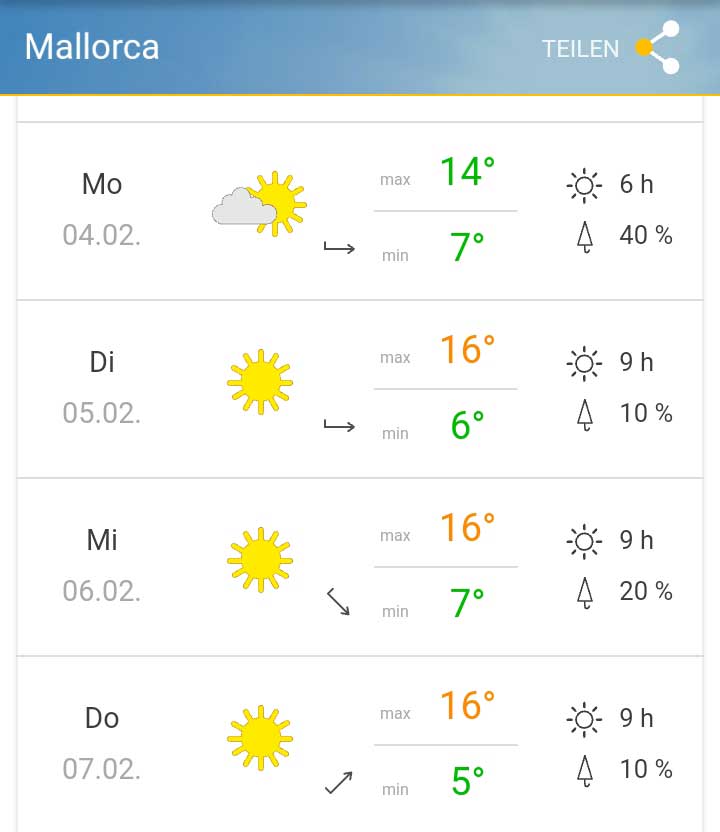
Task: Tap Tuesday's max temperature of 16°
Action: (466, 351)
